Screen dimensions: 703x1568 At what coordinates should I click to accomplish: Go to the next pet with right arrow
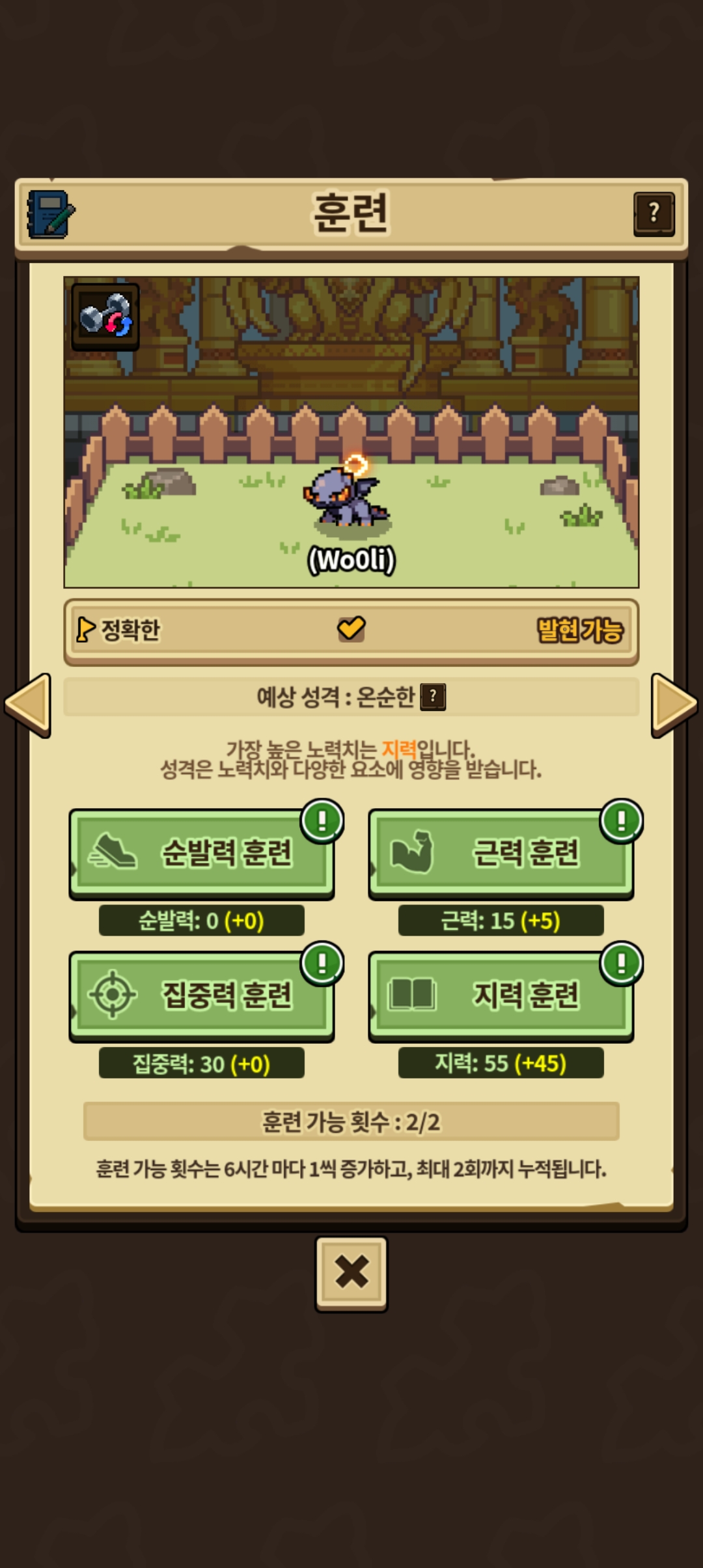click(674, 705)
